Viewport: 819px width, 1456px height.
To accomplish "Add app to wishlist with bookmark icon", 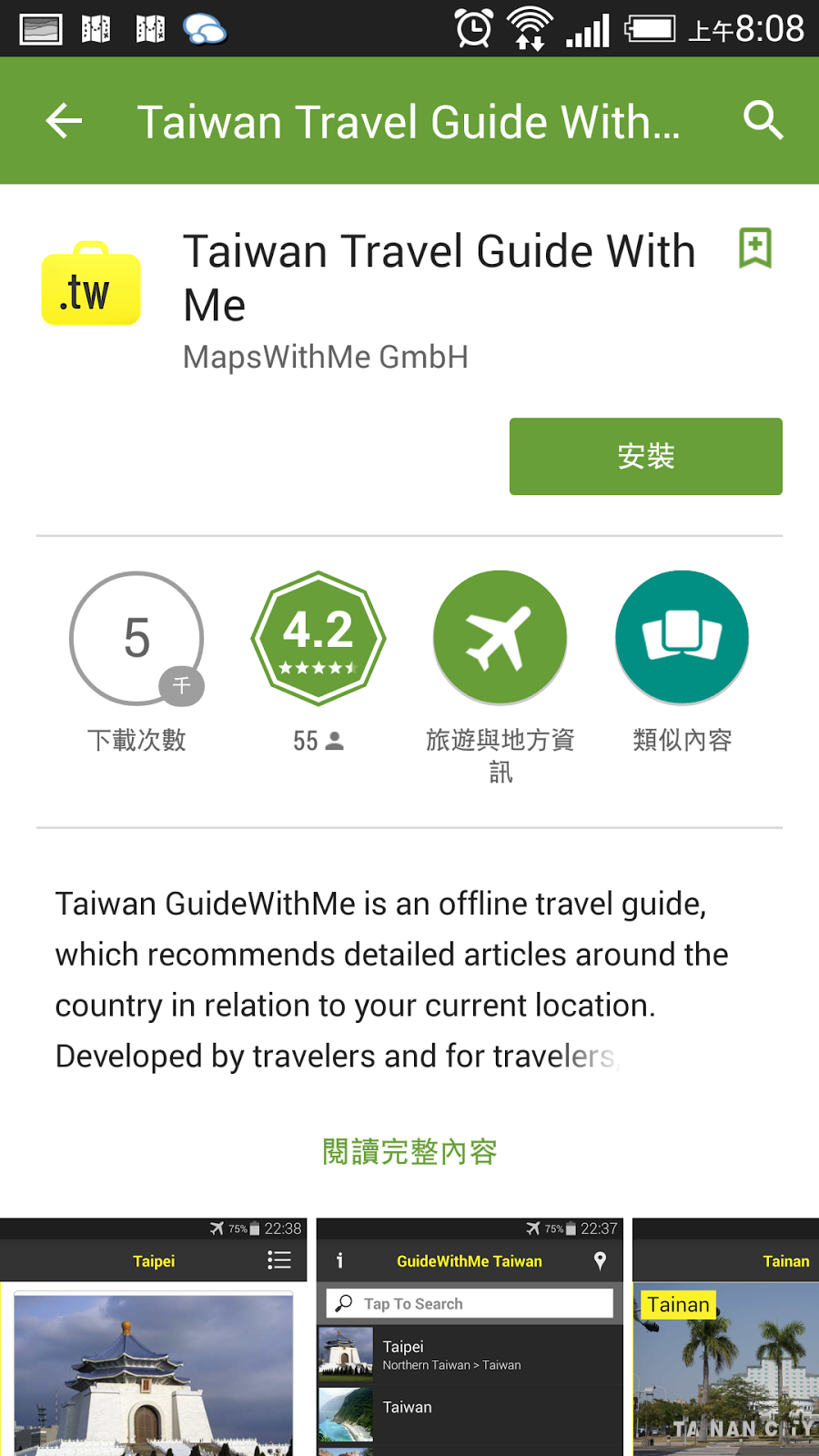I will (x=754, y=248).
